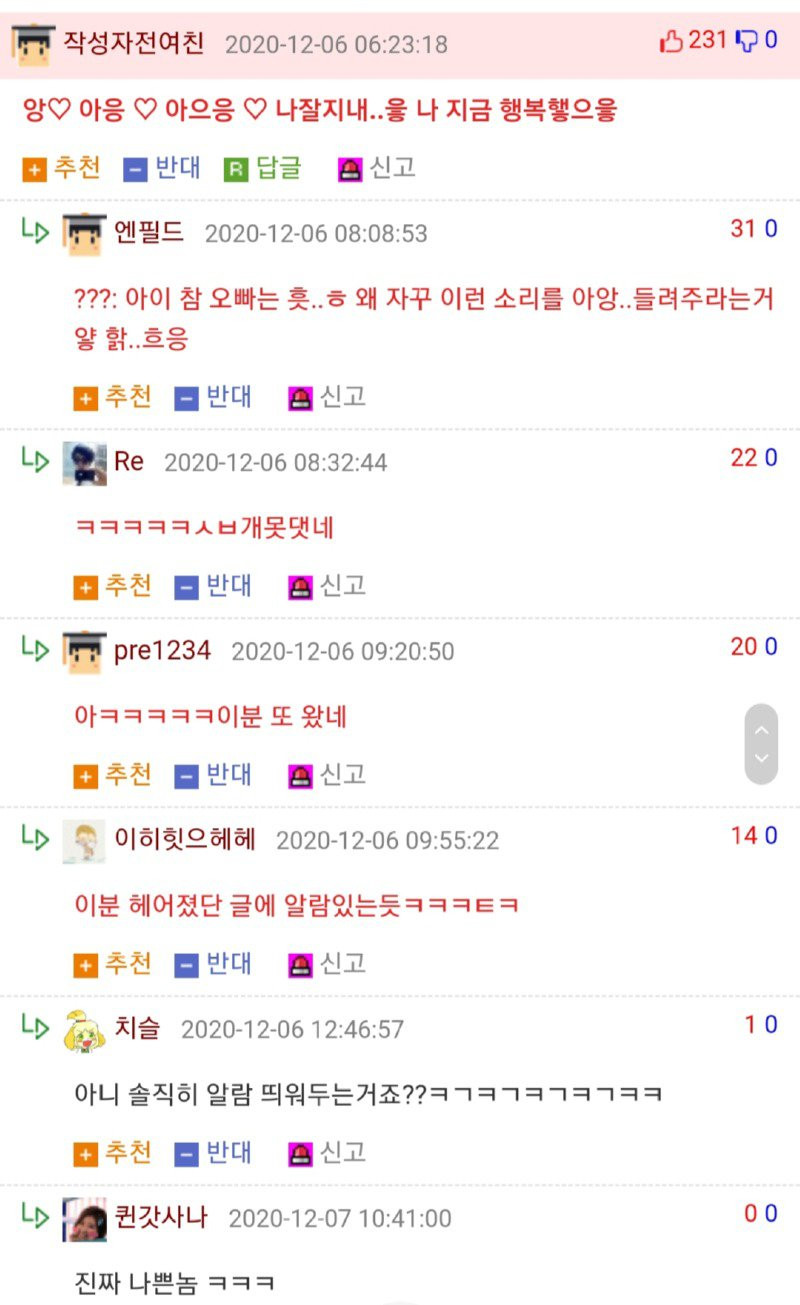Recommend Re's reply with 추천
Screen dimensions: 800x1305
click(x=113, y=586)
